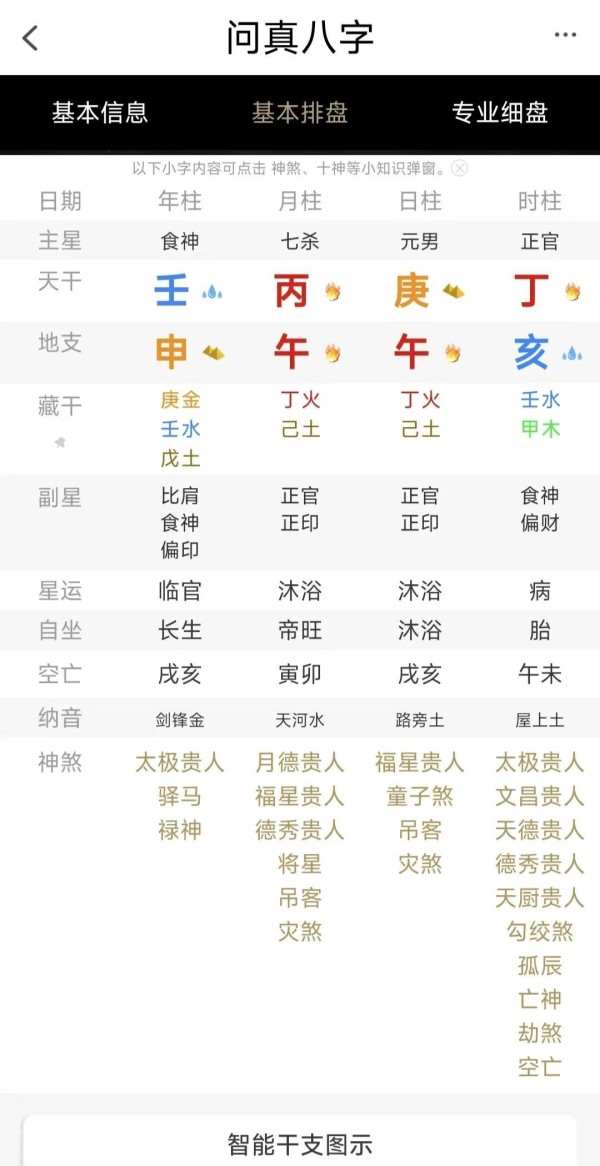Tap 劫煞 to see its popup
This screenshot has width=600, height=1166.
tap(540, 1033)
